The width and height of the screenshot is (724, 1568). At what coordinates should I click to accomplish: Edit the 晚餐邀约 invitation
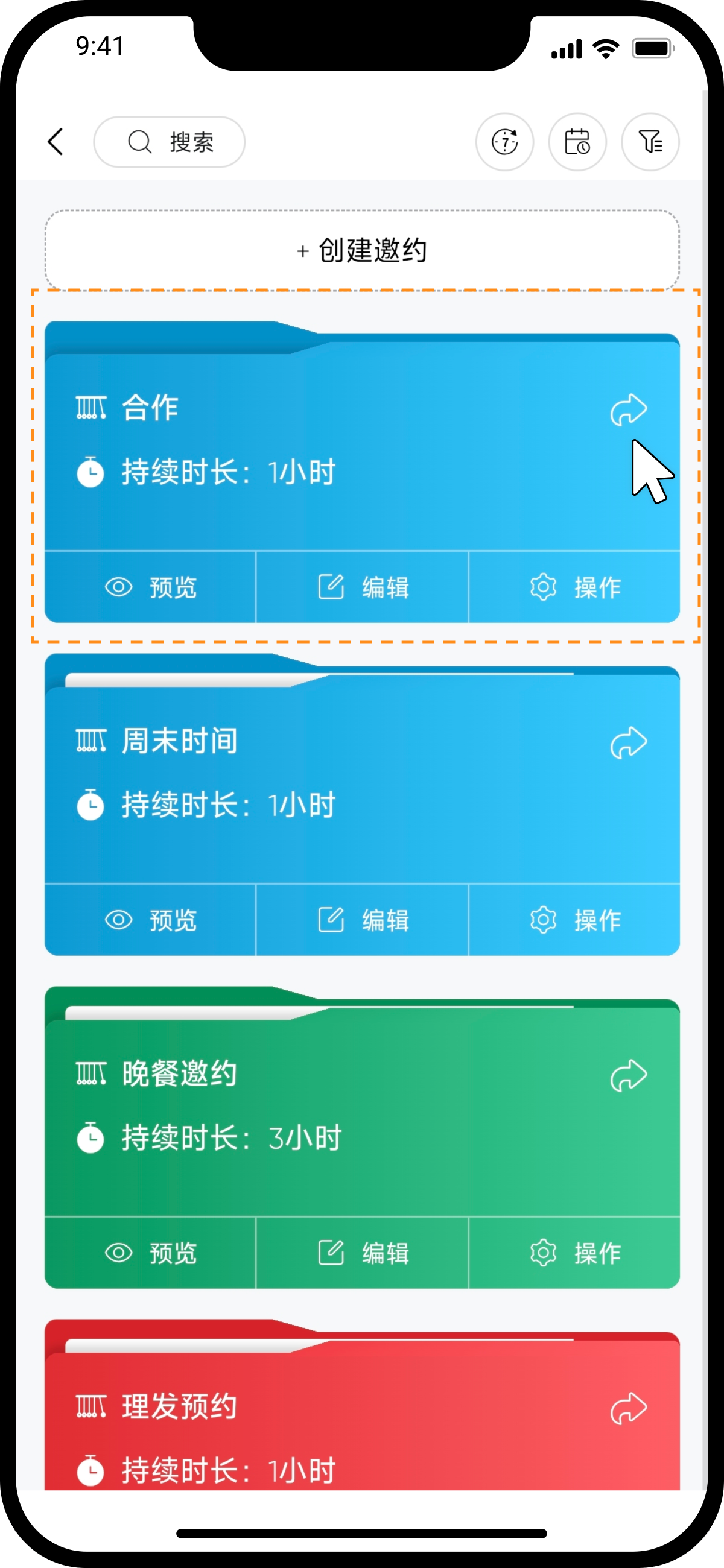pyautogui.click(x=363, y=1253)
